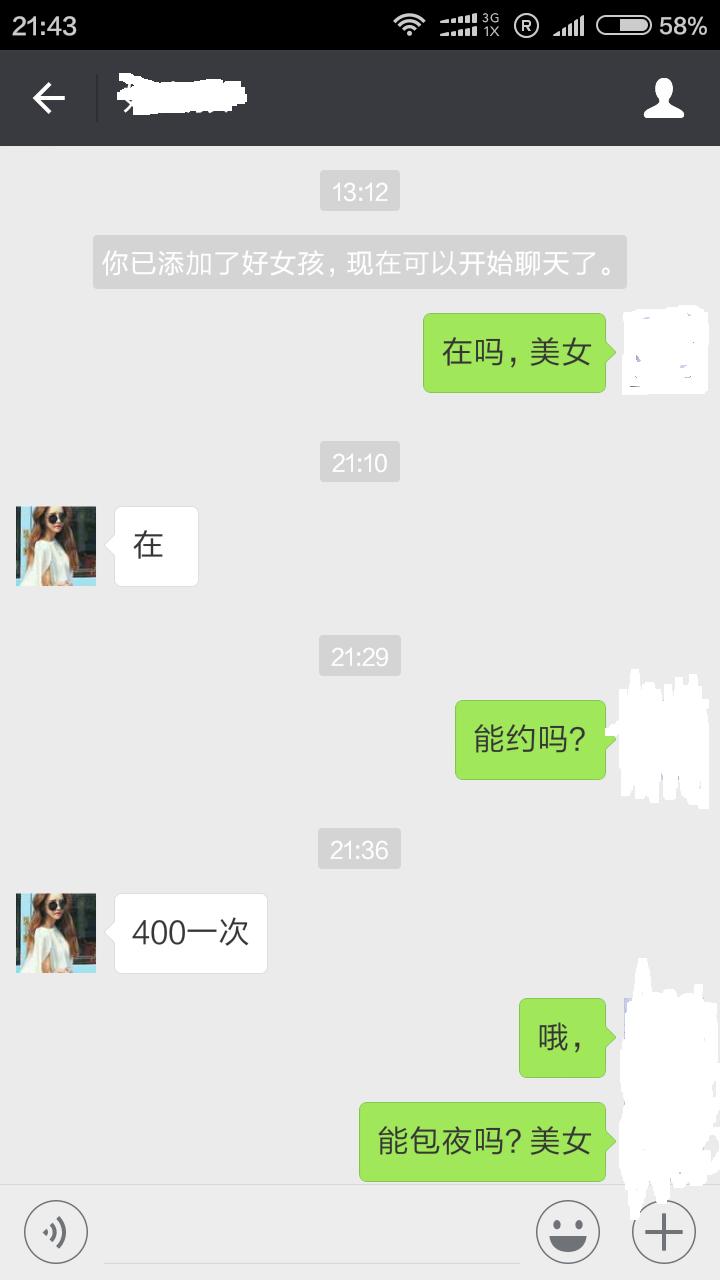Screen dimensions: 720x1280
Task: Tap the '哦，' green message bubble
Action: pyautogui.click(x=562, y=1037)
